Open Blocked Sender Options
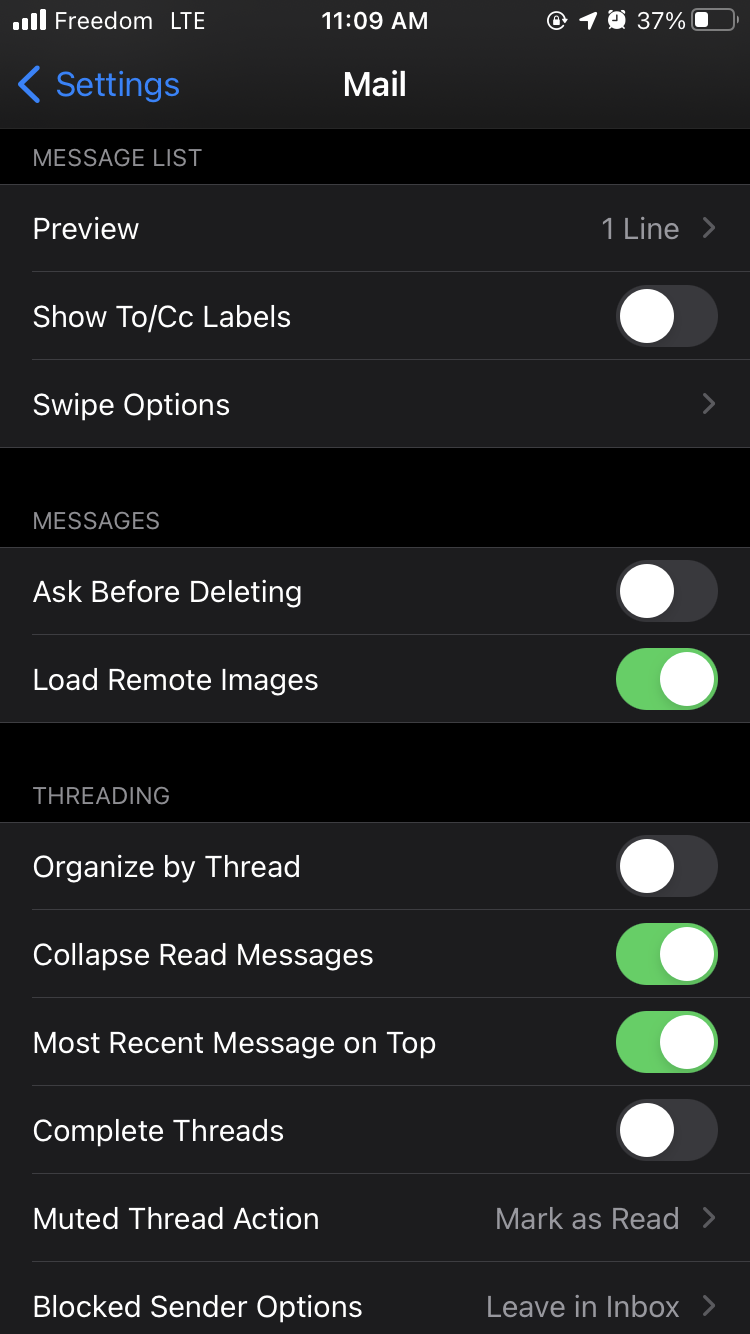The width and height of the screenshot is (750, 1334). tap(375, 1298)
